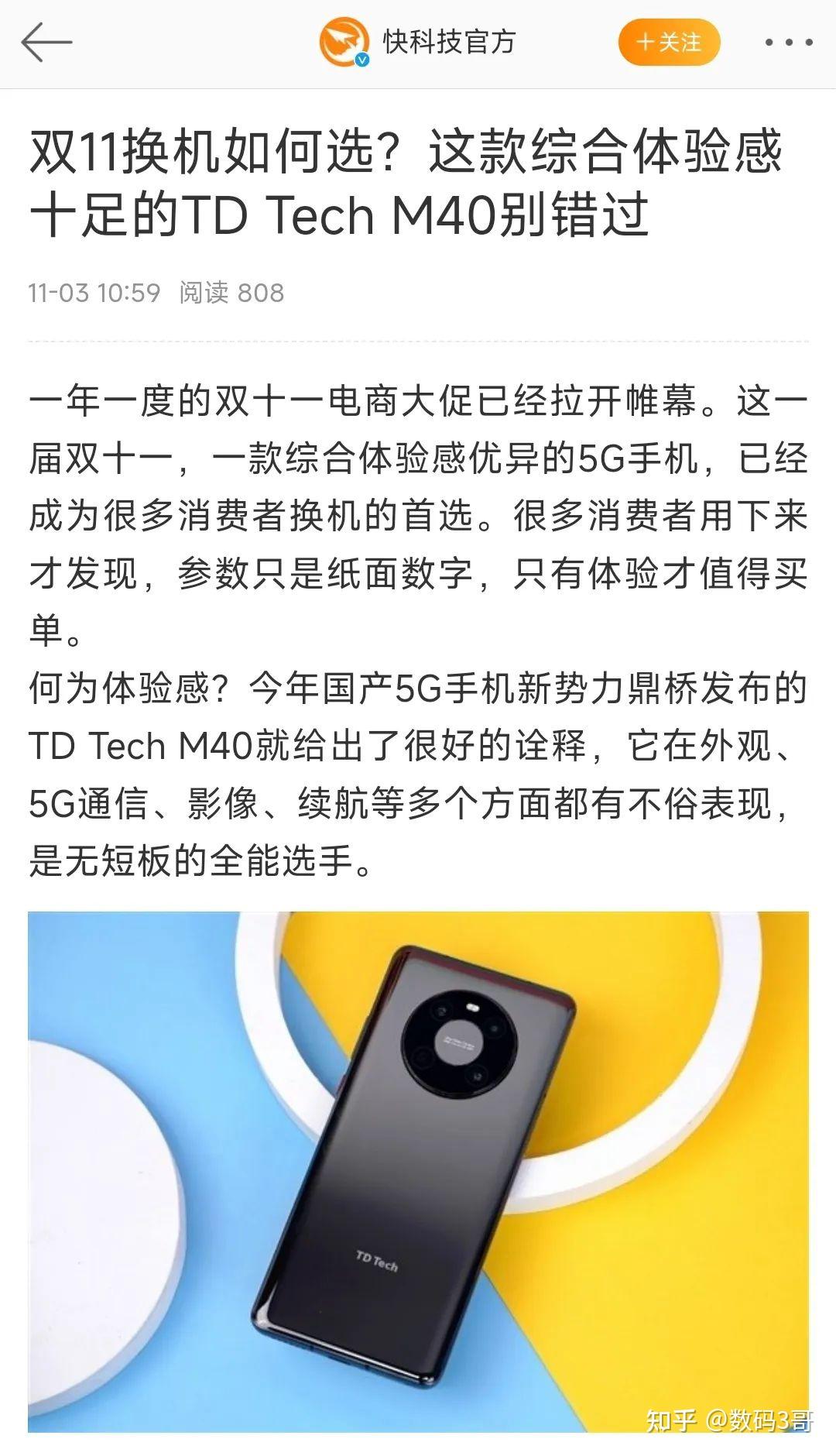Follow 快科技官方 with the +关注 button
This screenshot has height=1456, width=836.
pos(669,43)
